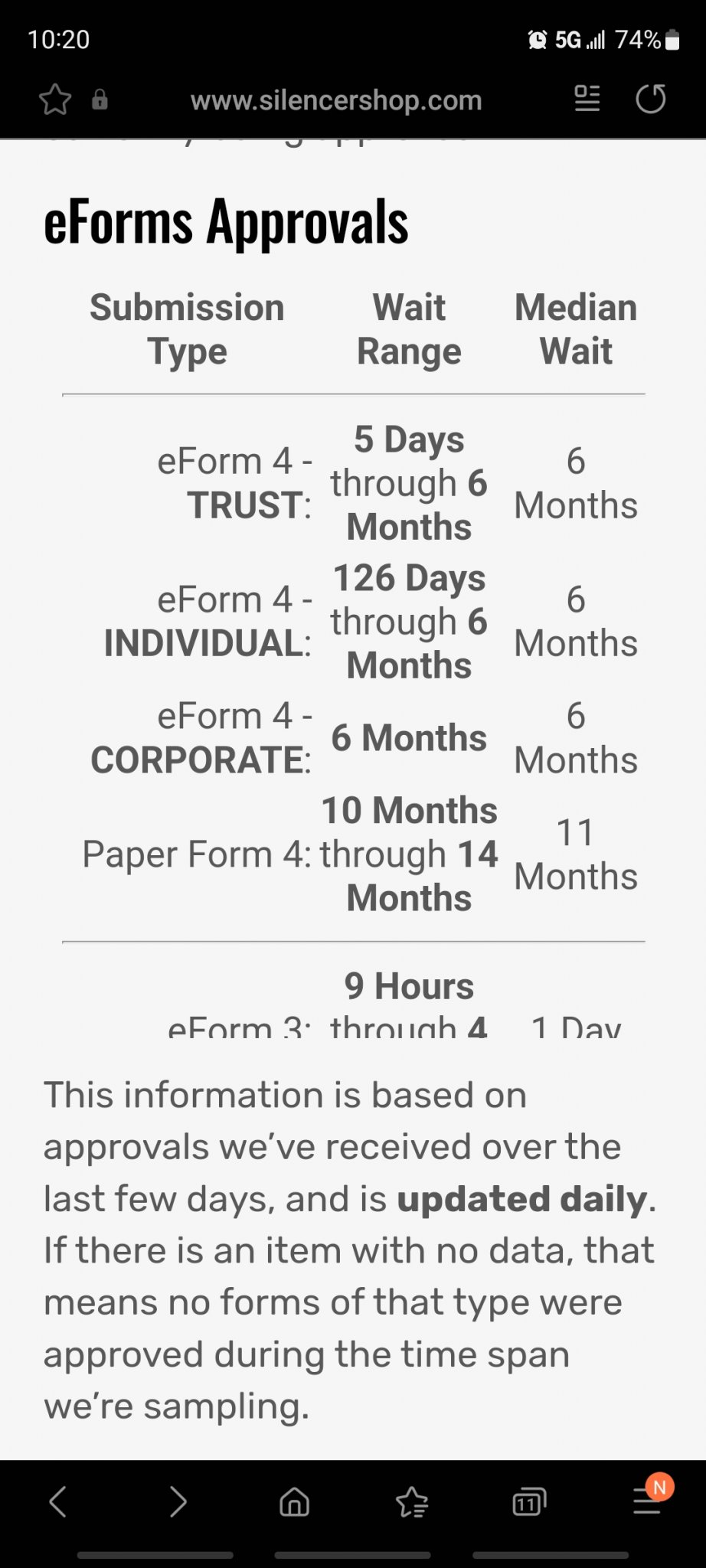Open the saved bookmarks list
This screenshot has height=1568, width=706.
[413, 1502]
